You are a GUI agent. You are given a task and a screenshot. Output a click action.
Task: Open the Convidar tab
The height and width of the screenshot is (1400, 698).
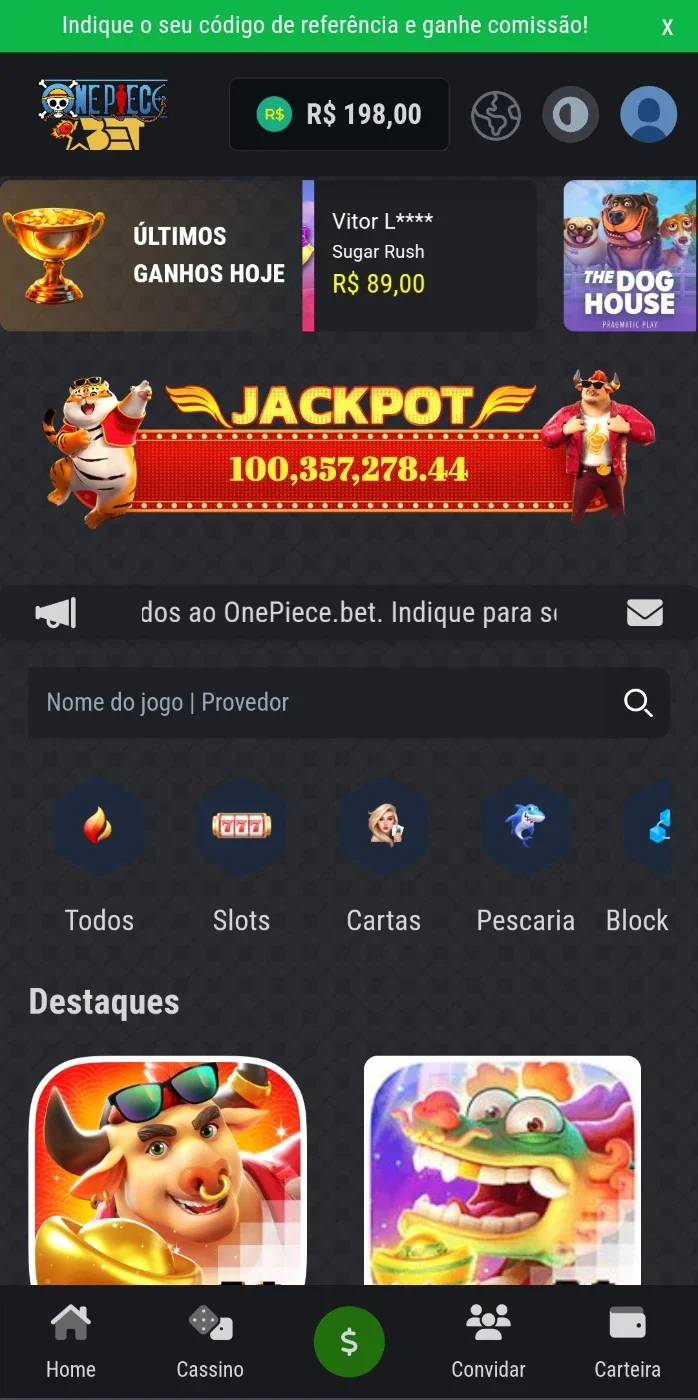[488, 1342]
